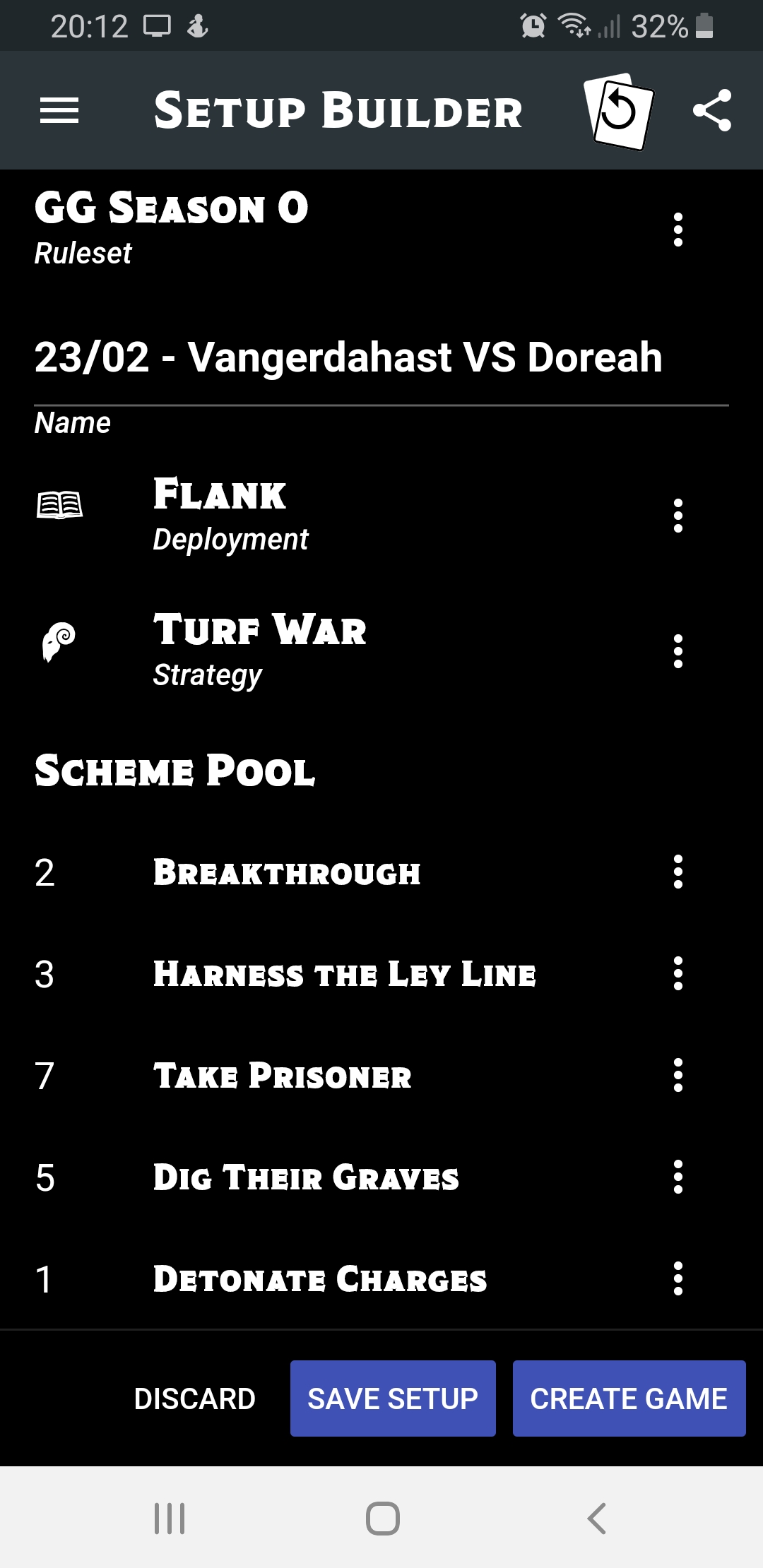
Task: Open the options menu for Turf War strategy
Action: [x=678, y=651]
